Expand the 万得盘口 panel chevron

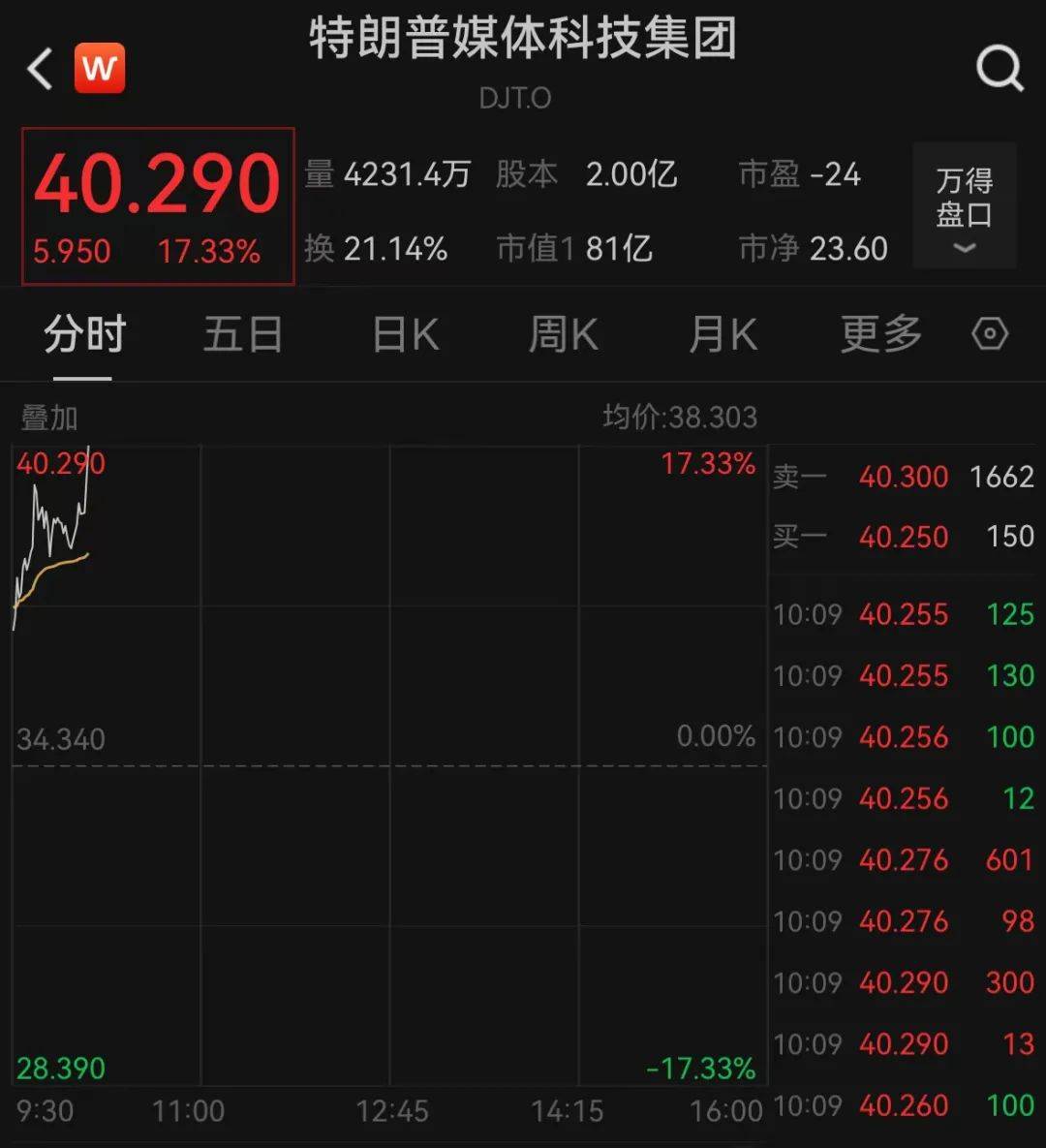tap(963, 250)
